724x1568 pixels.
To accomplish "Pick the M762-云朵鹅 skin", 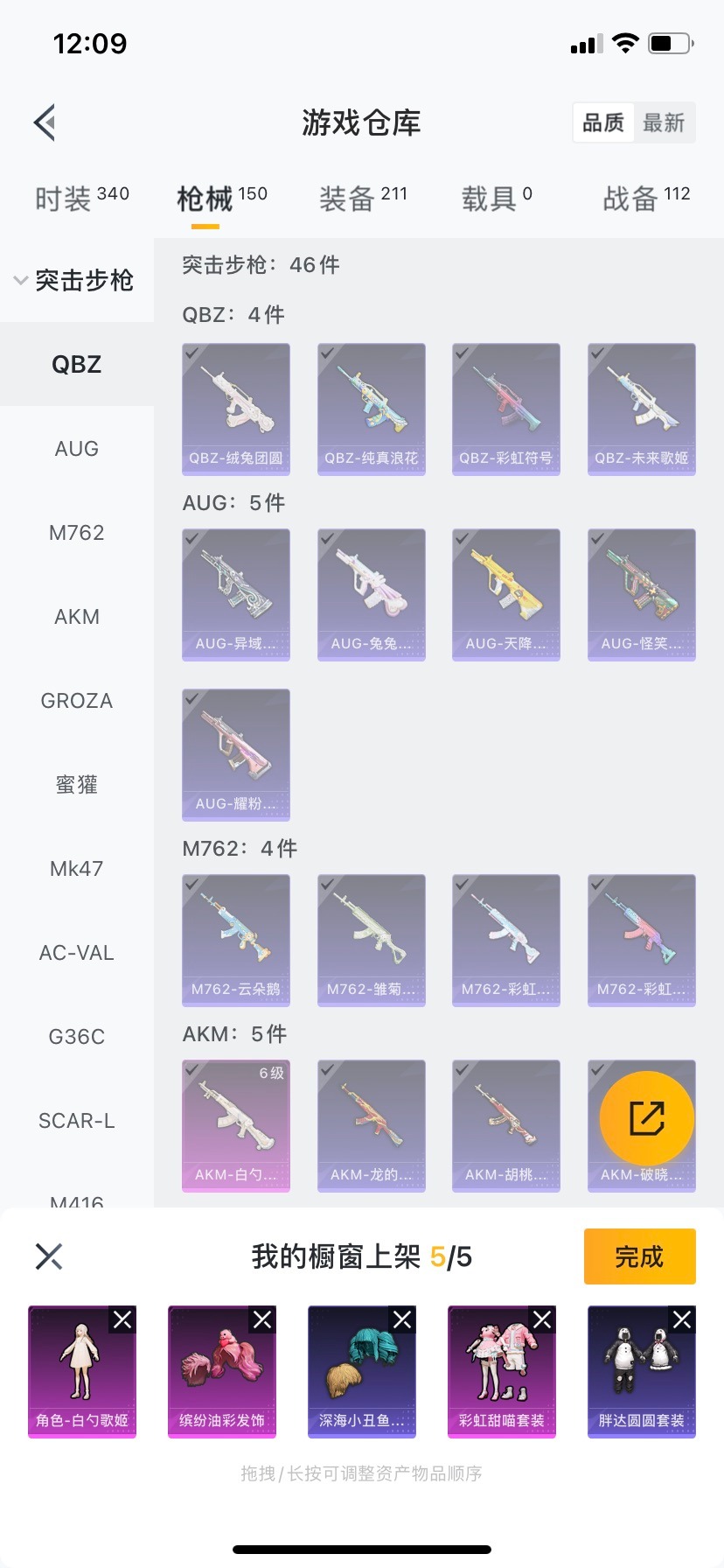I will pos(236,940).
